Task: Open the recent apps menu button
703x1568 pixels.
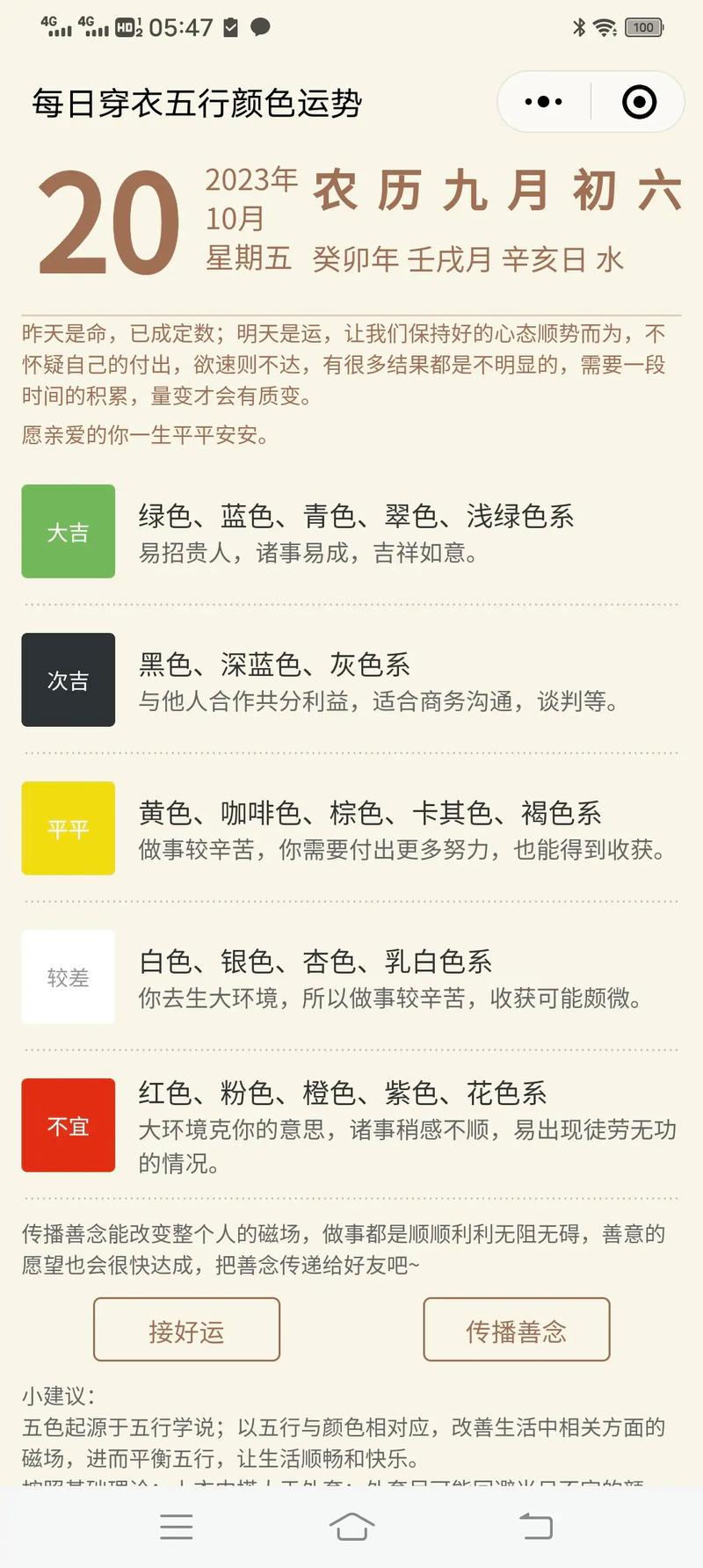Action: click(176, 1527)
